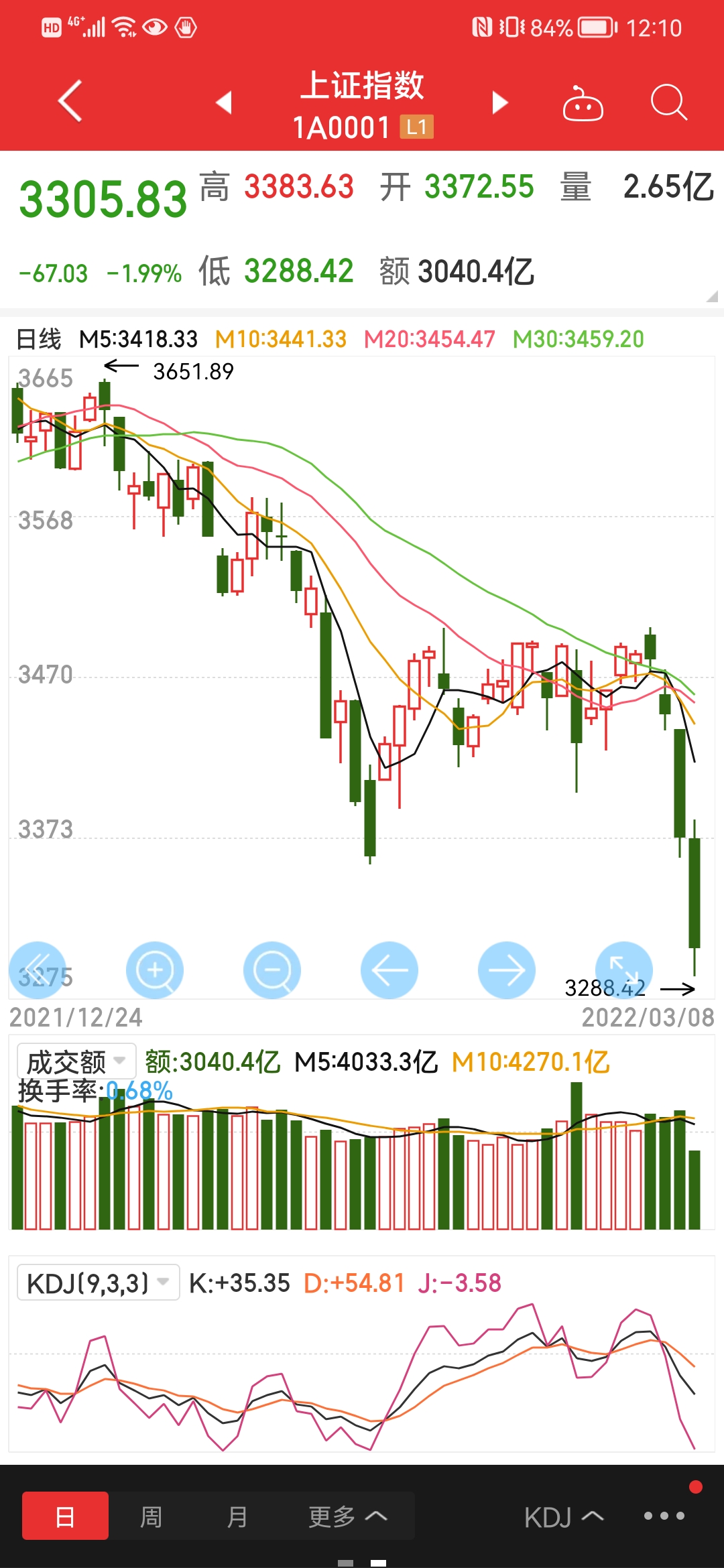Open stock search
The height and width of the screenshot is (1568, 724).
[669, 103]
